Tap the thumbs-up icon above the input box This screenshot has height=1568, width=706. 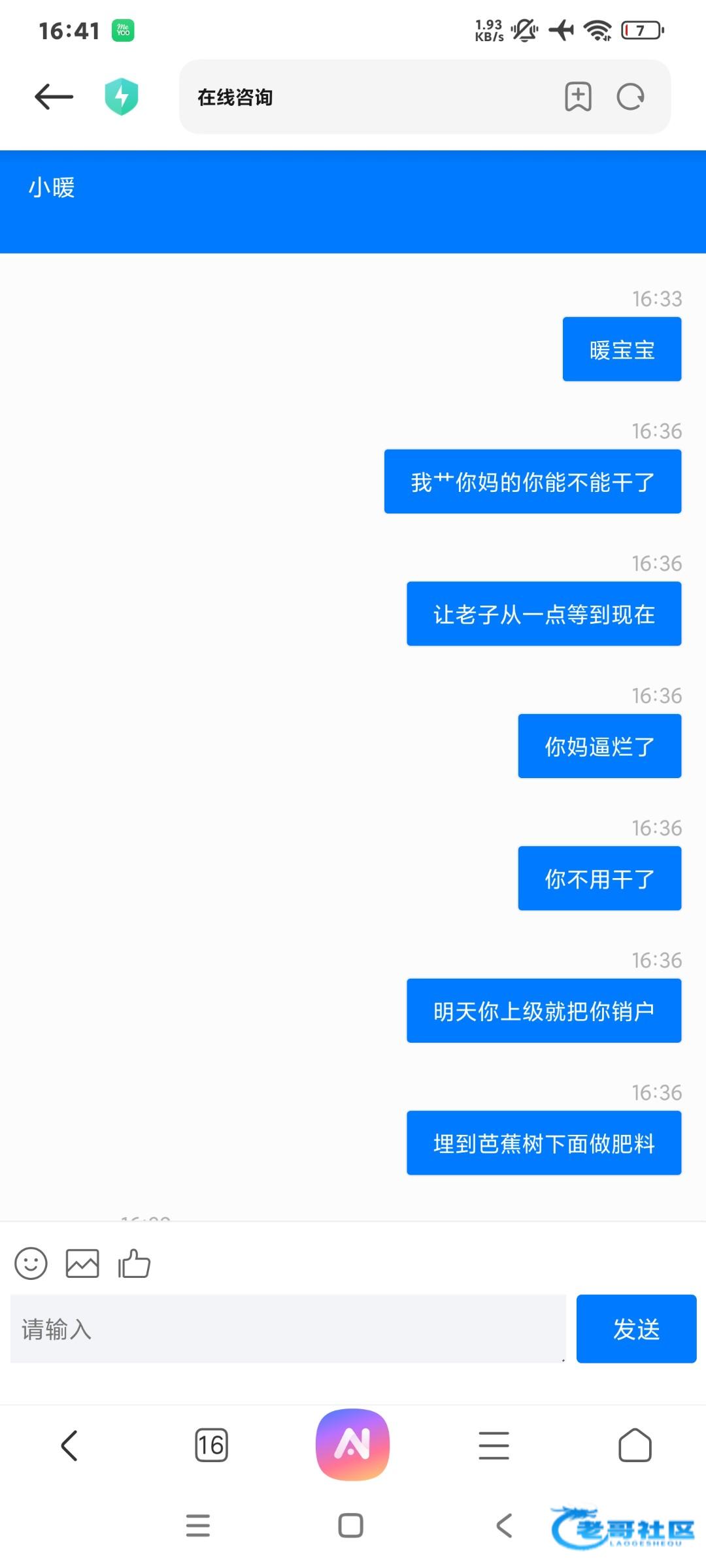[134, 1263]
